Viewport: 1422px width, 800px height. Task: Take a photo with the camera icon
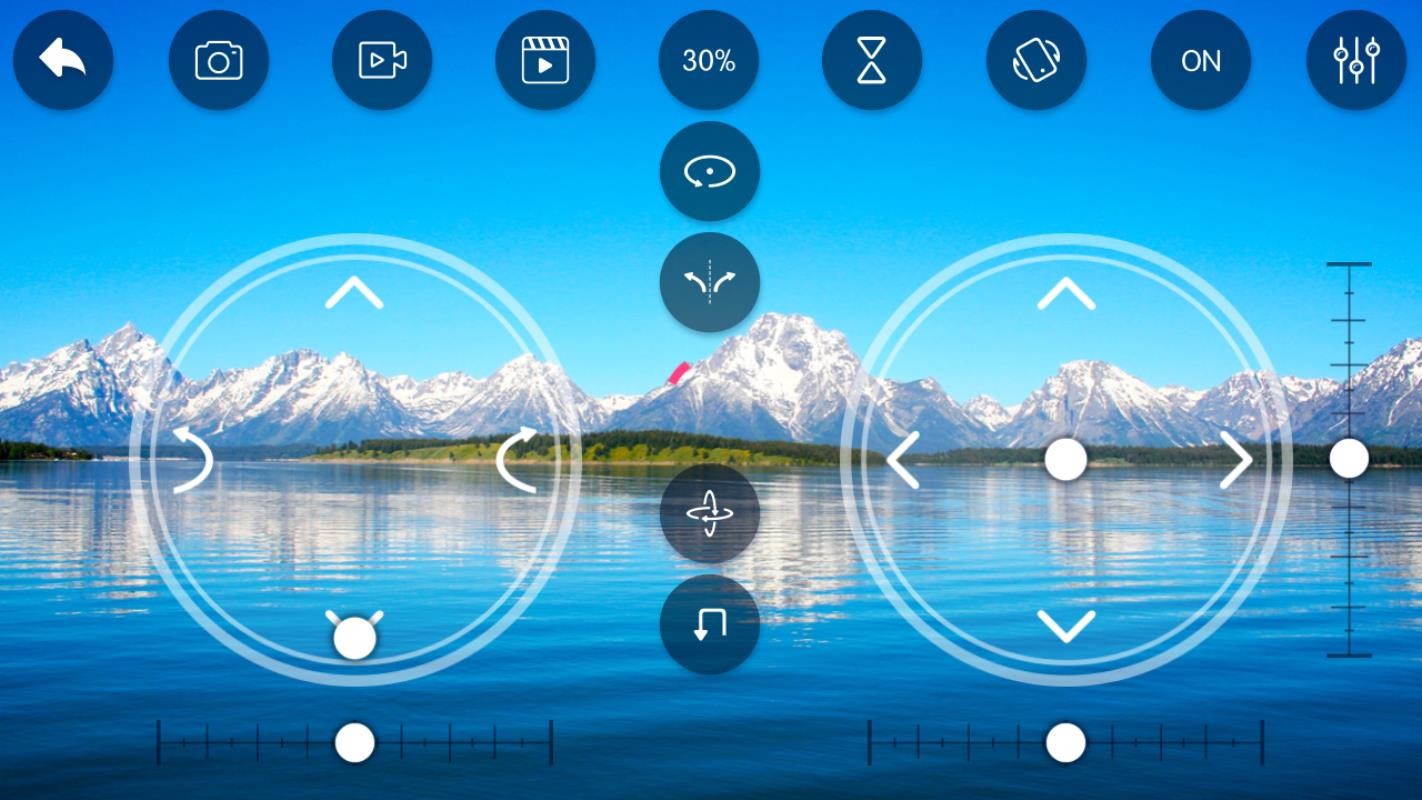[x=218, y=60]
